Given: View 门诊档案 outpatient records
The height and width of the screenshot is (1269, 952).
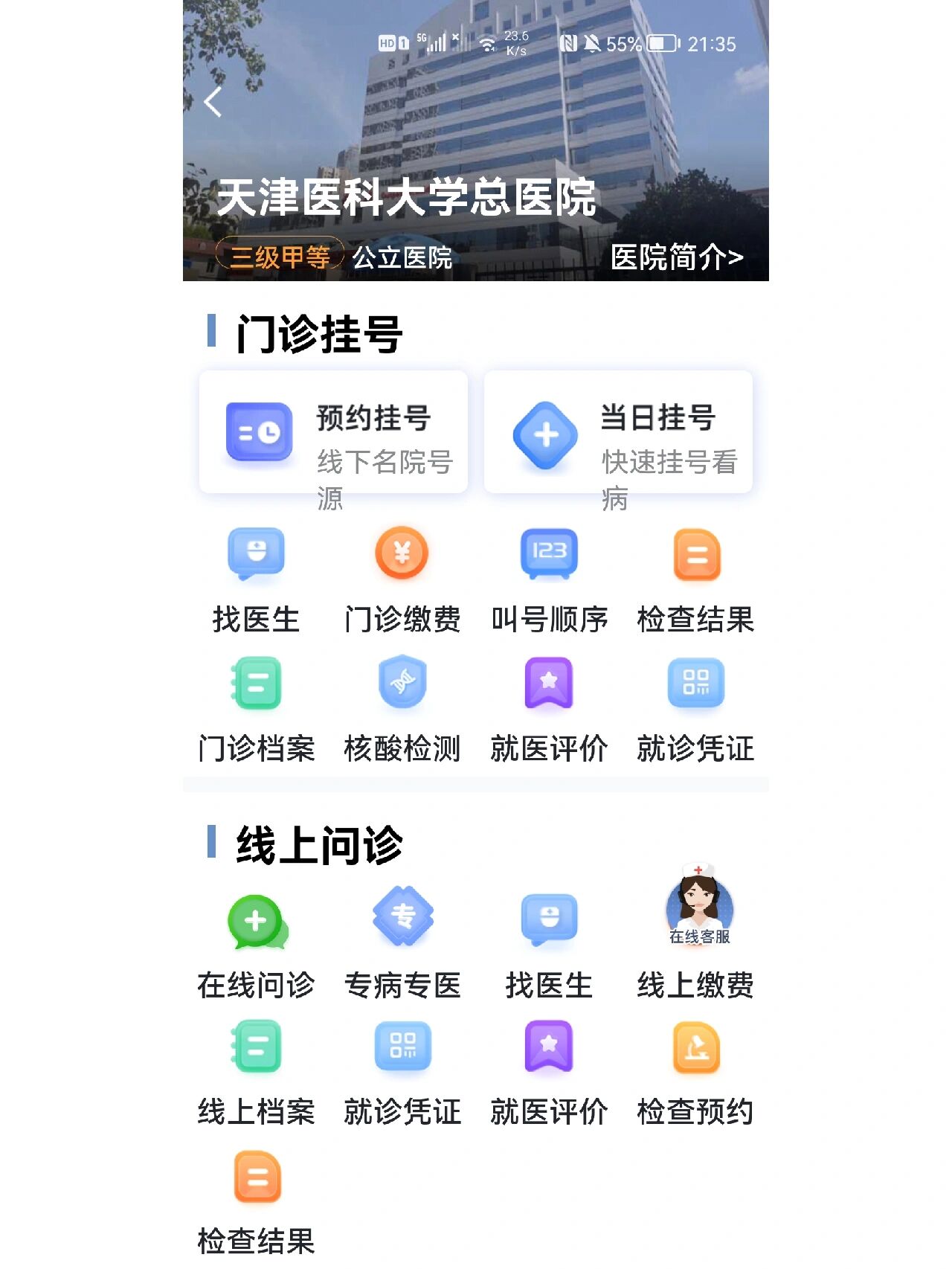Looking at the screenshot, I should click(257, 705).
